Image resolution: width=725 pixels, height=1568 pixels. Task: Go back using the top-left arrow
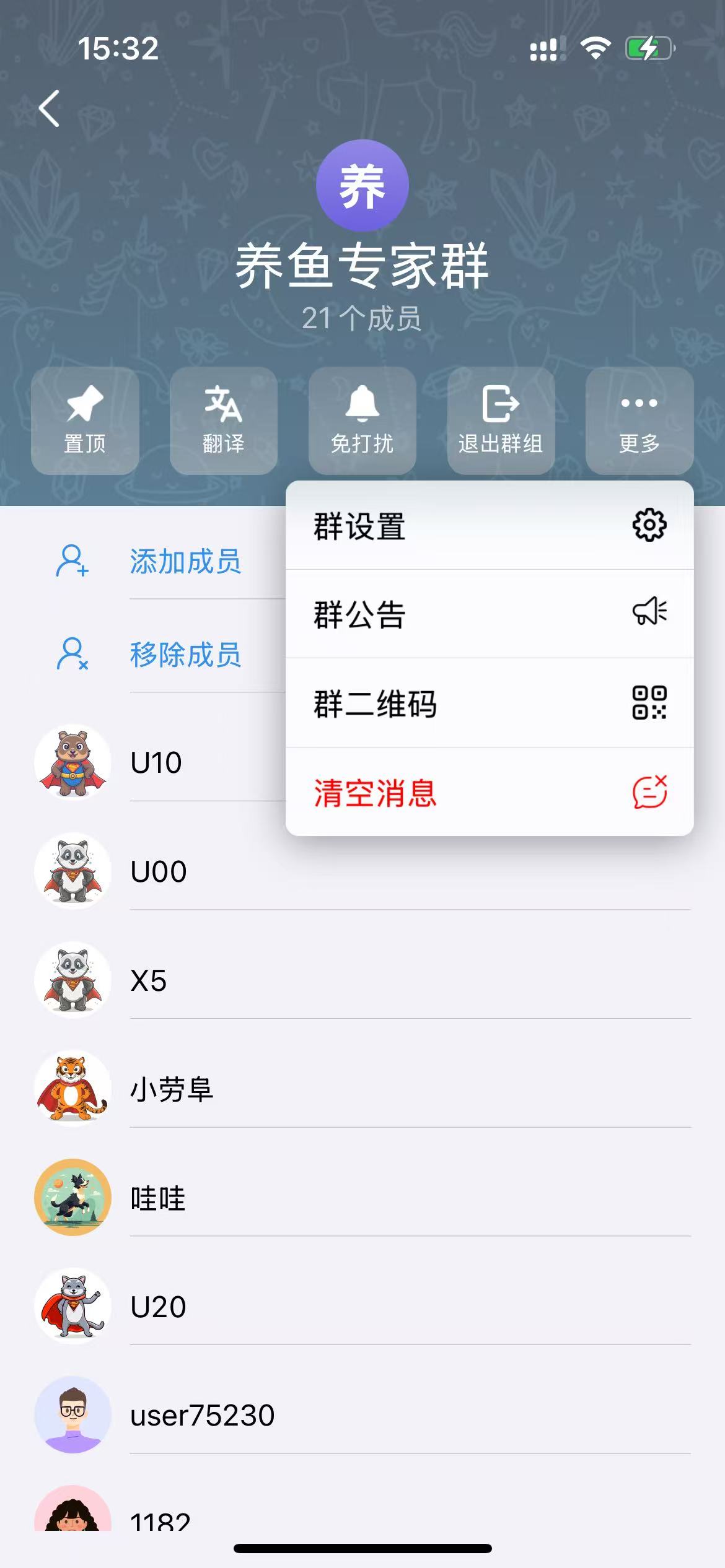[50, 108]
